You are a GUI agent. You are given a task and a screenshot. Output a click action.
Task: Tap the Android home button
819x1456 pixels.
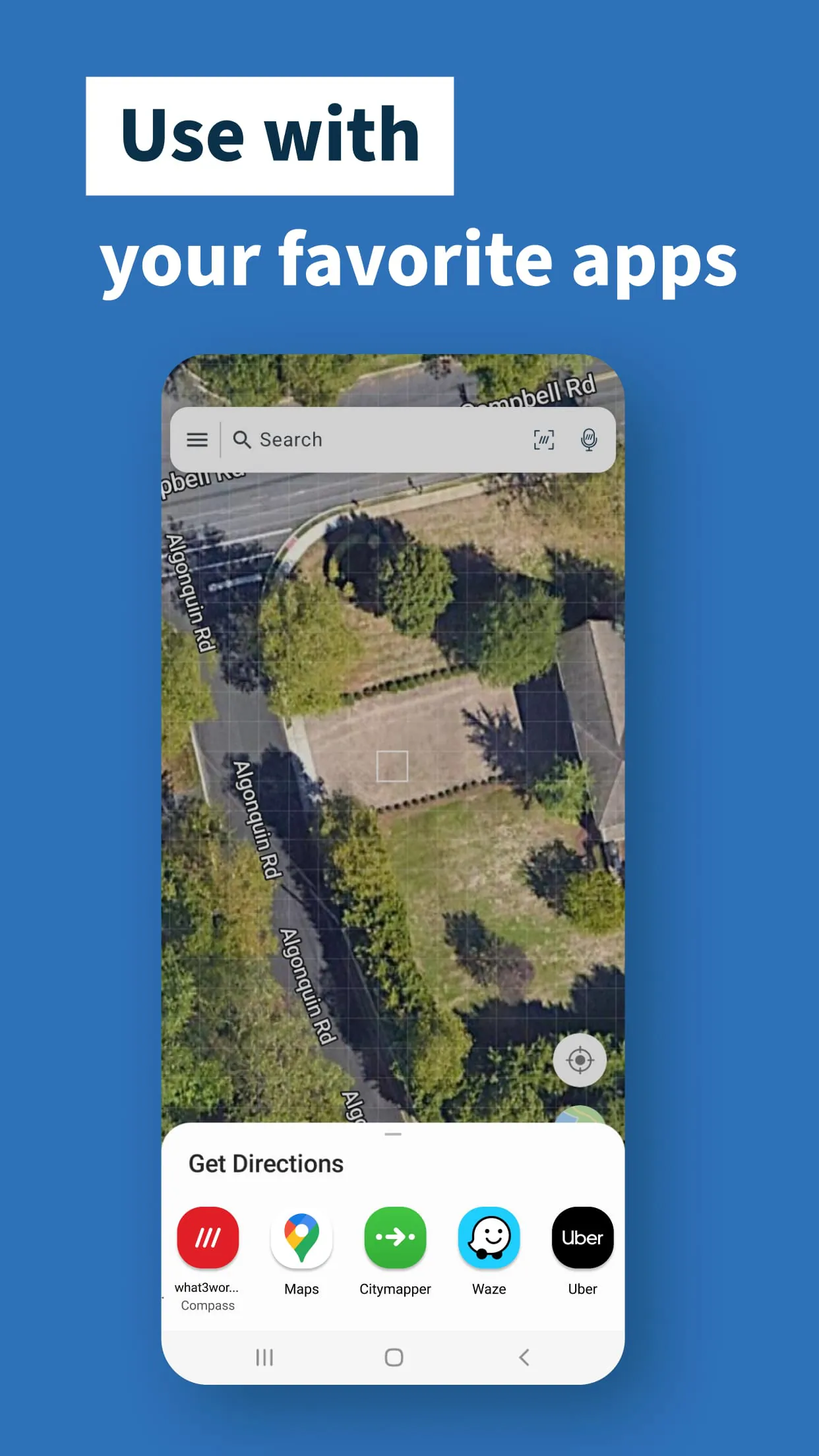coord(393,1358)
